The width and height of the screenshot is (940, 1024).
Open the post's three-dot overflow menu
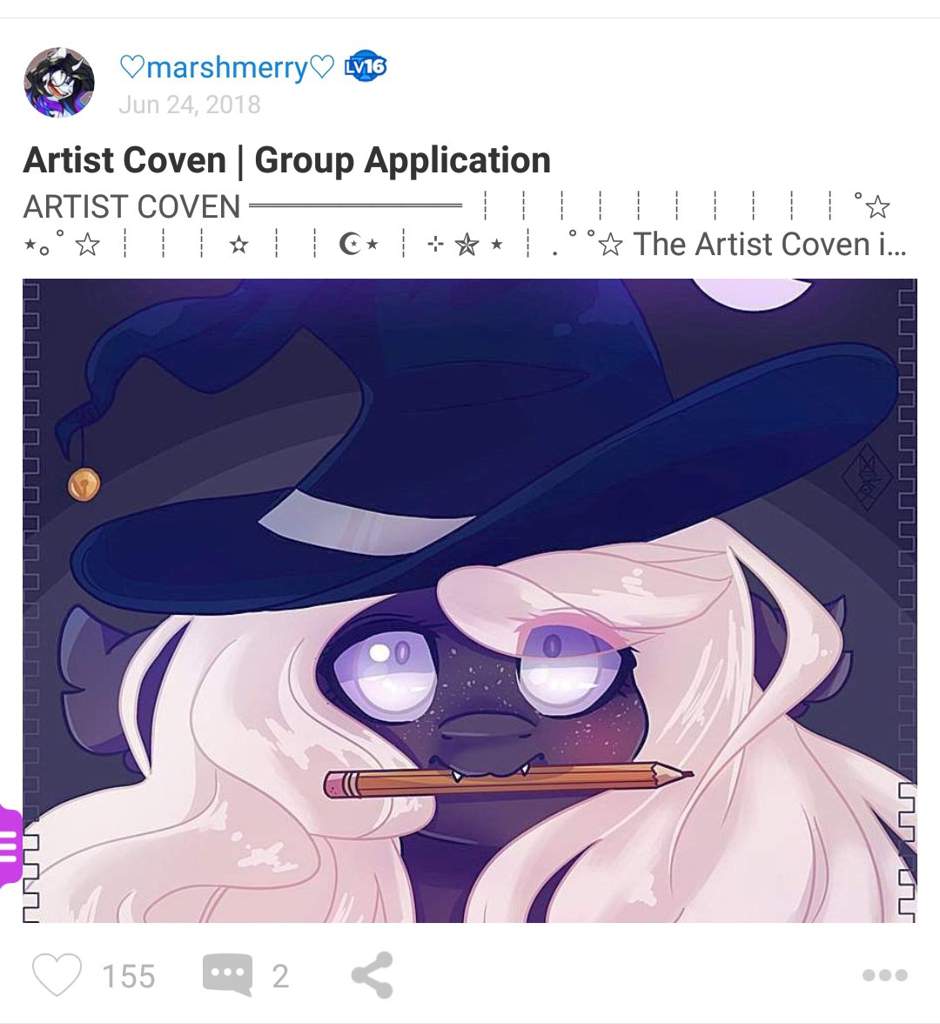[884, 975]
